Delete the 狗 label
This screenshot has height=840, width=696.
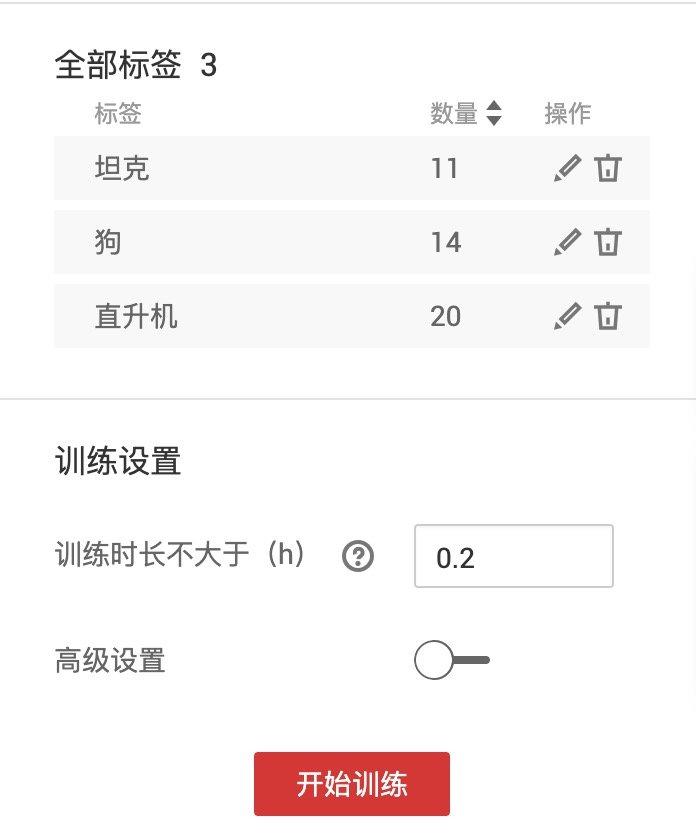pyautogui.click(x=608, y=242)
